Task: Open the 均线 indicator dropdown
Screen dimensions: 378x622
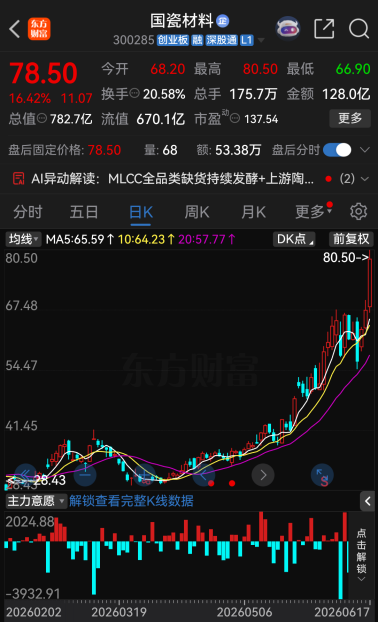Action: pos(23,239)
